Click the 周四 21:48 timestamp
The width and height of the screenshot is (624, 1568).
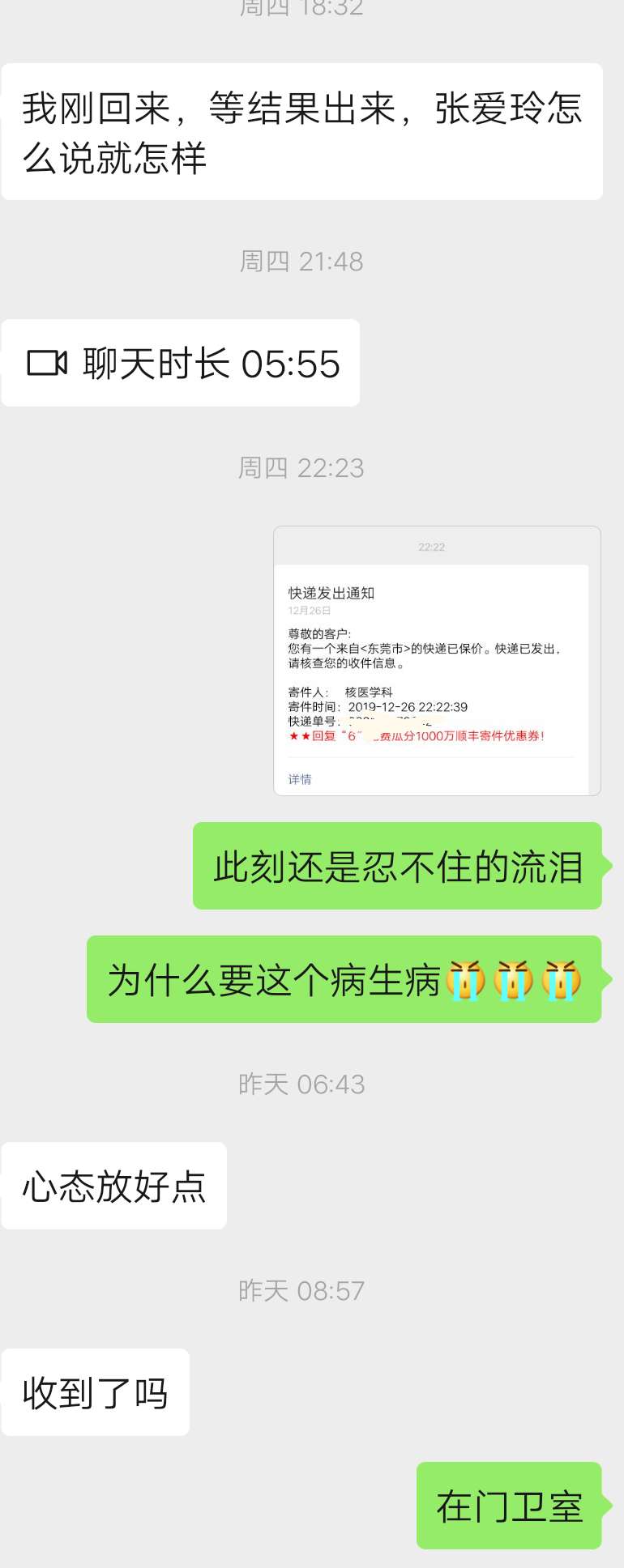click(304, 261)
